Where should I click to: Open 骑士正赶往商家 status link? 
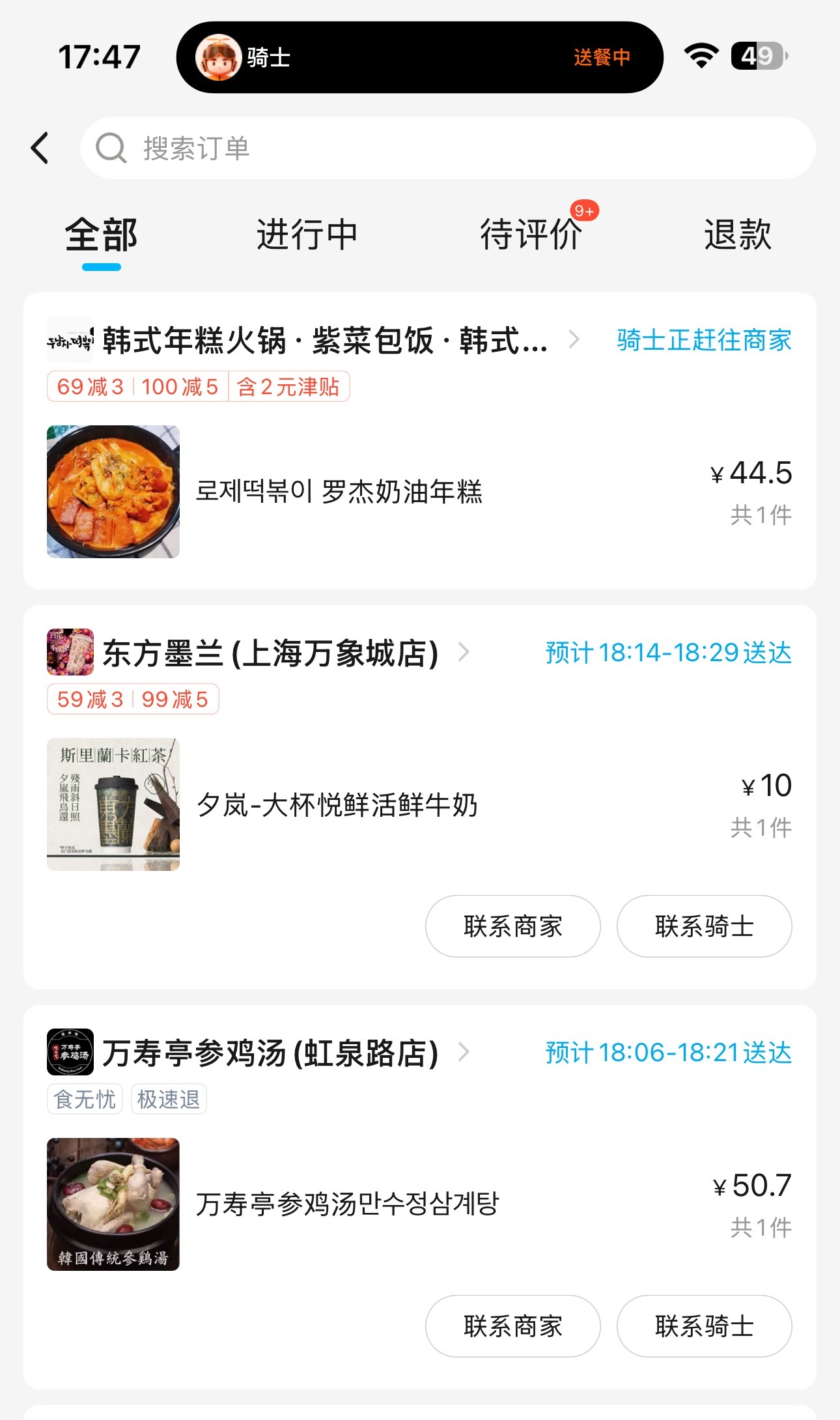(702, 340)
